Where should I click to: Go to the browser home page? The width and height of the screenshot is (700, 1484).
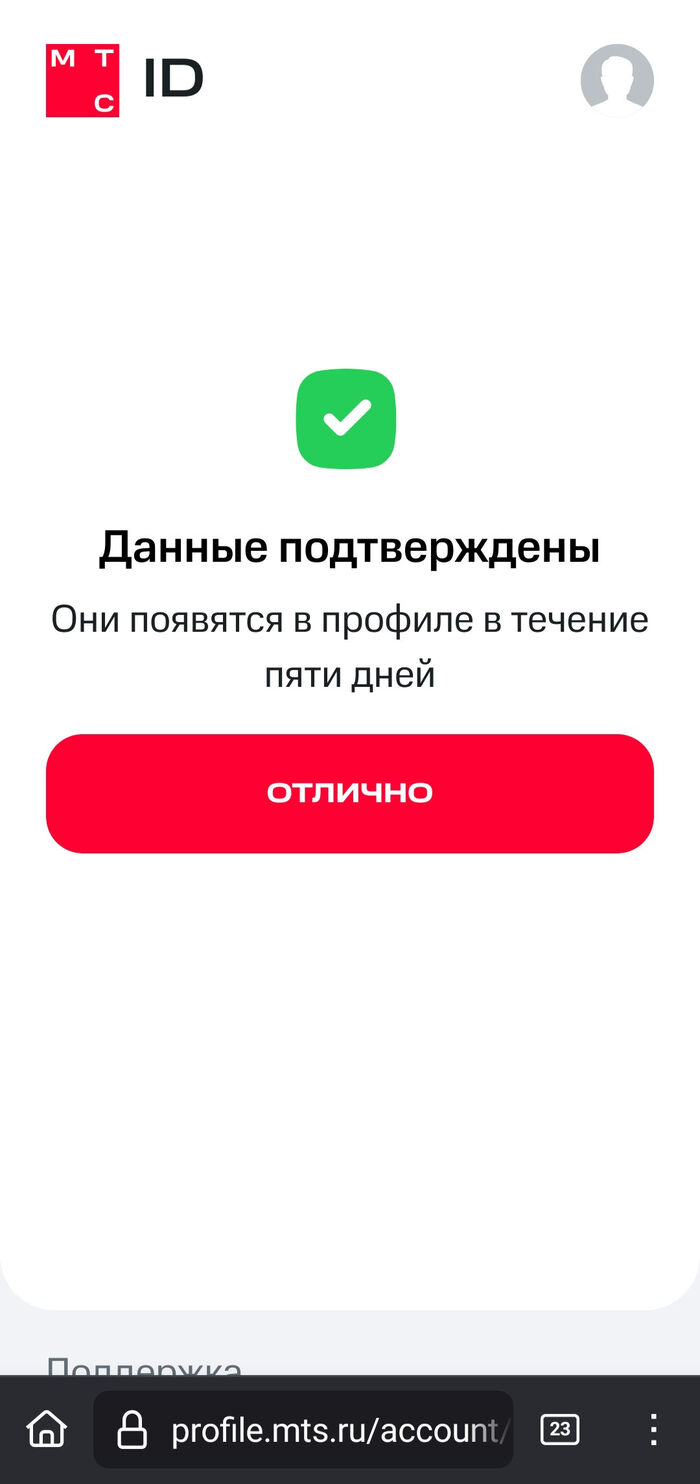pos(46,1429)
